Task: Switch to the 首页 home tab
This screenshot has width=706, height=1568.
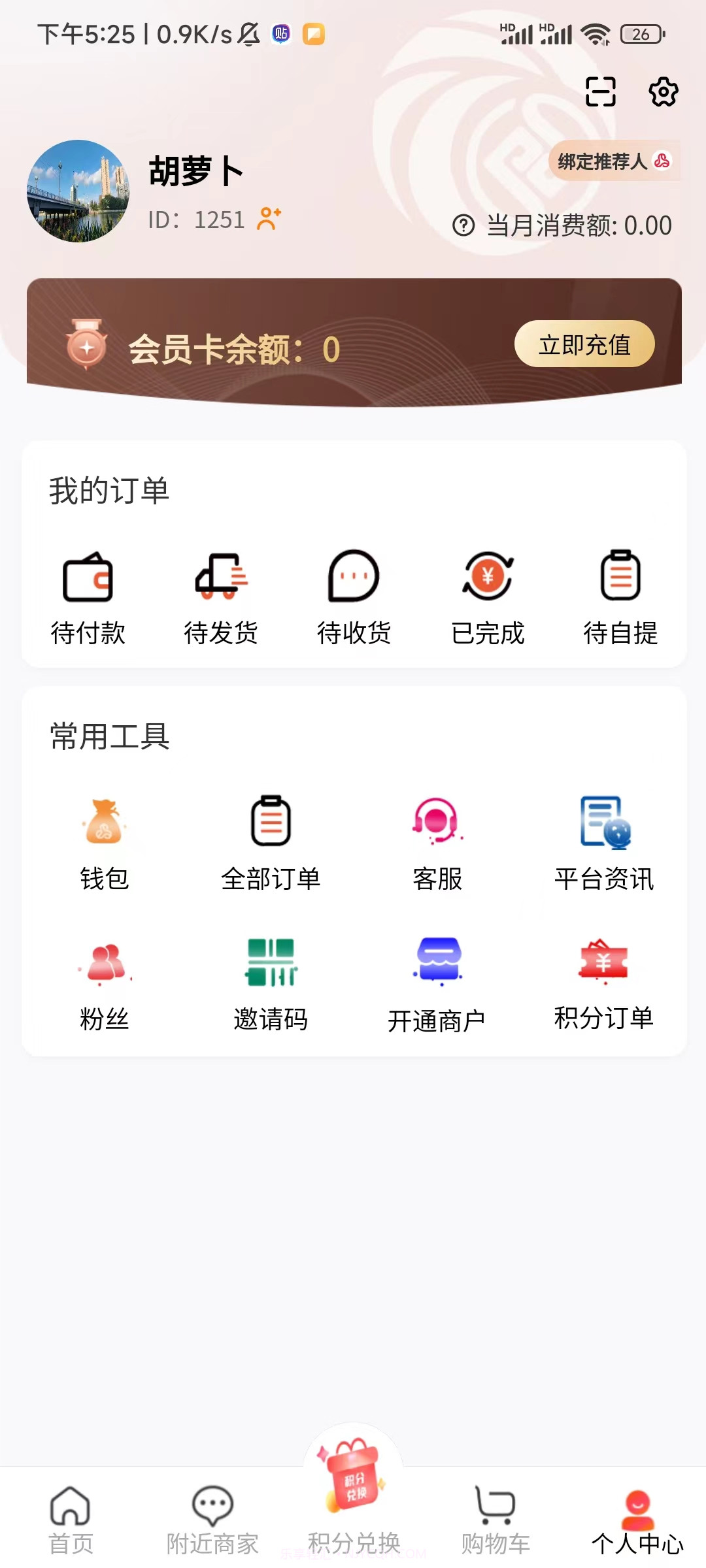Action: [71, 1516]
